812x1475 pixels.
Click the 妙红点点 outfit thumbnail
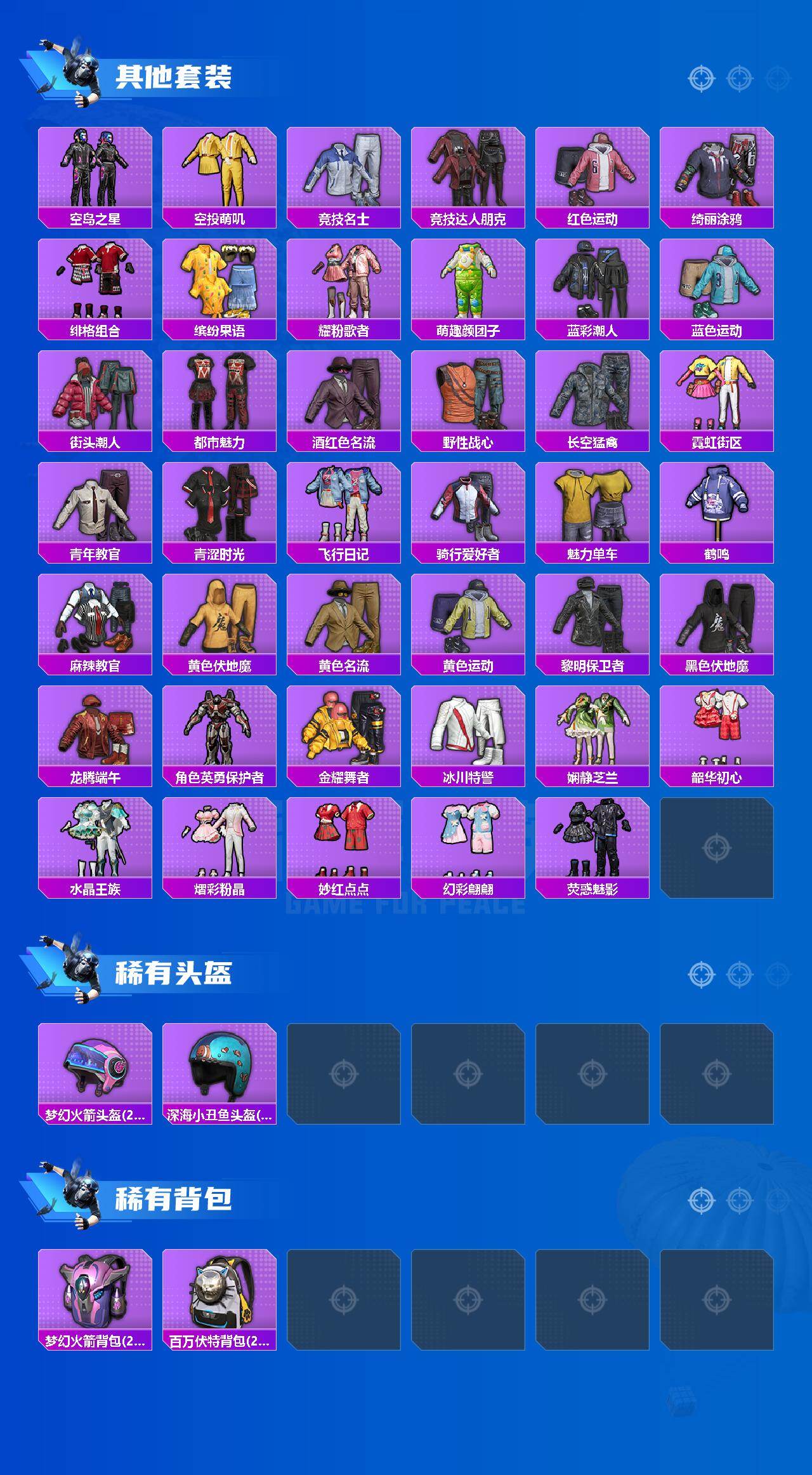[x=344, y=847]
